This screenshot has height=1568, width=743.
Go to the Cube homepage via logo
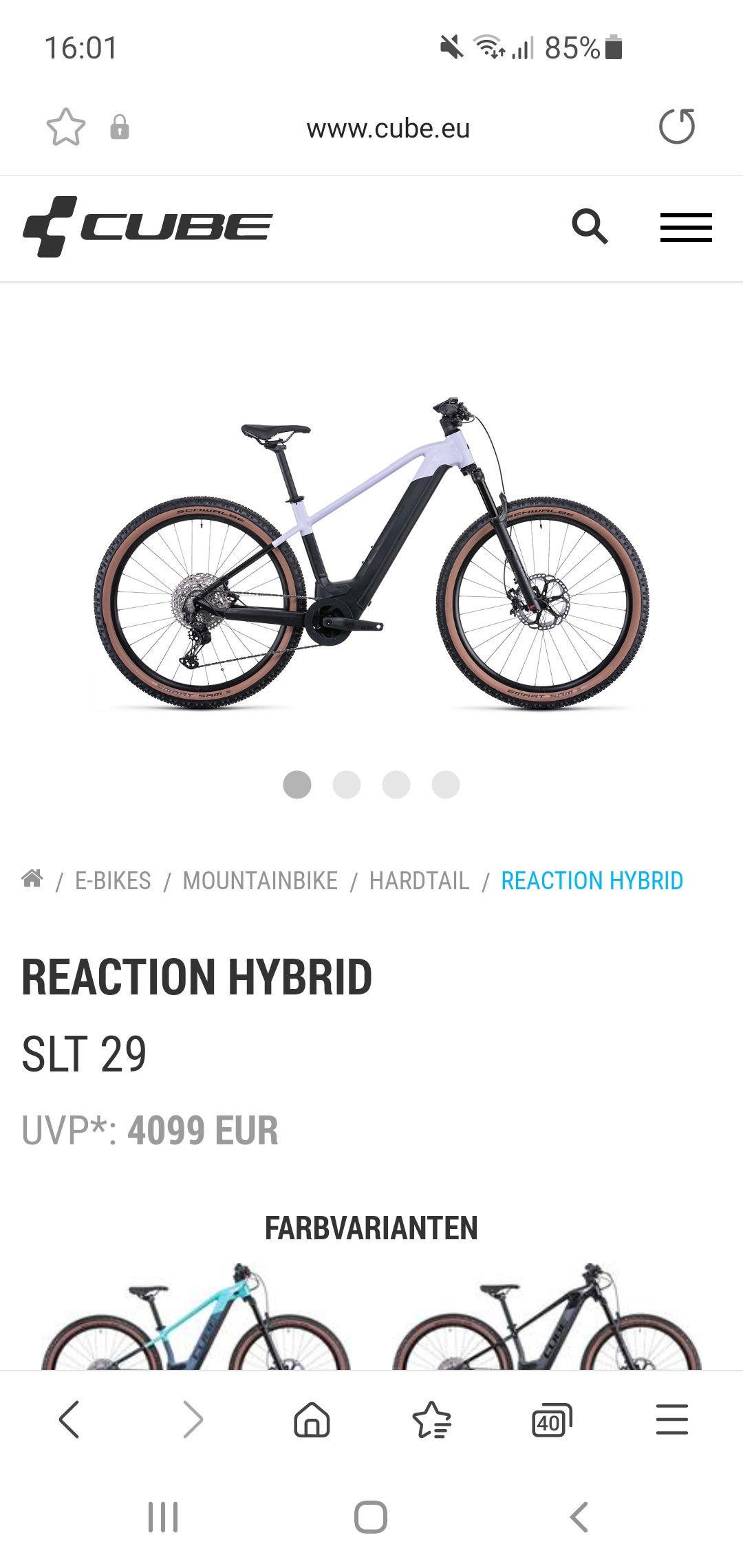(x=148, y=227)
